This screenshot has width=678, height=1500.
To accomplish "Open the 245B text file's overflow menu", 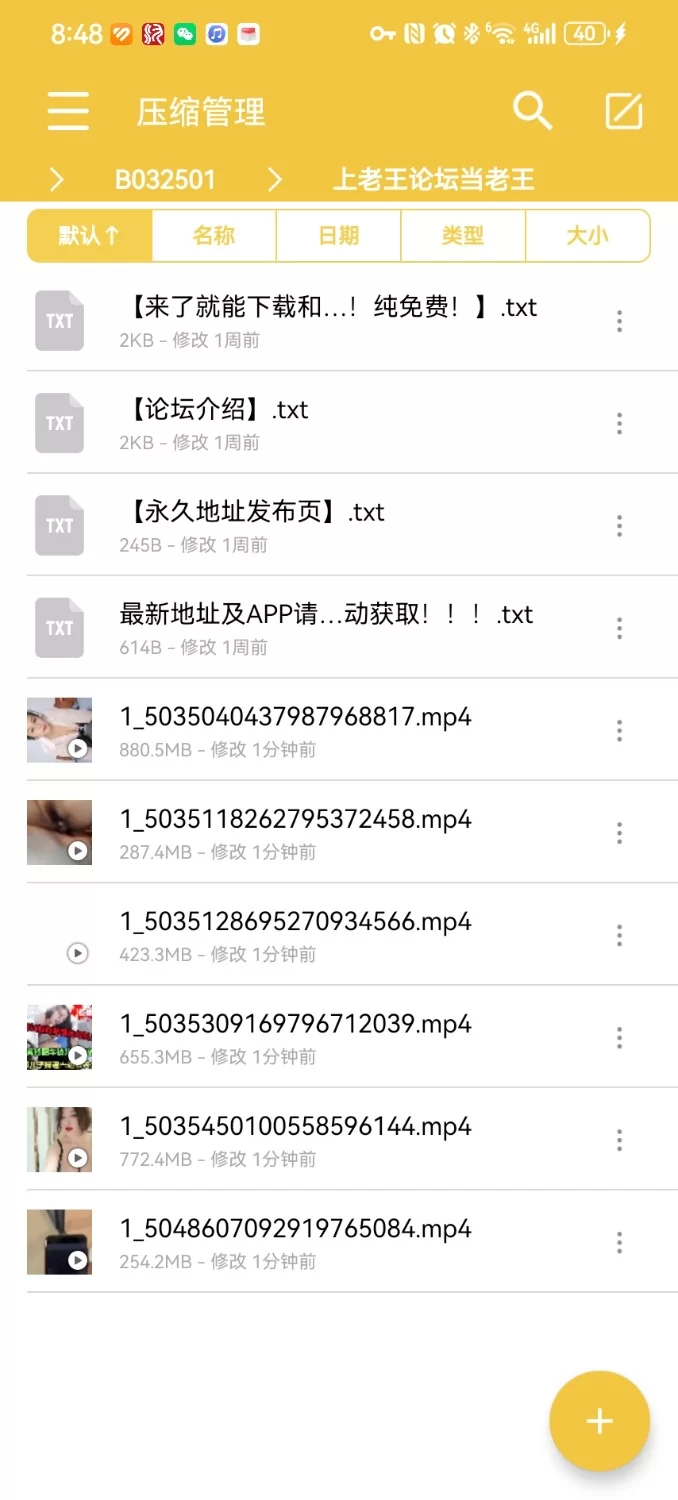I will point(620,526).
